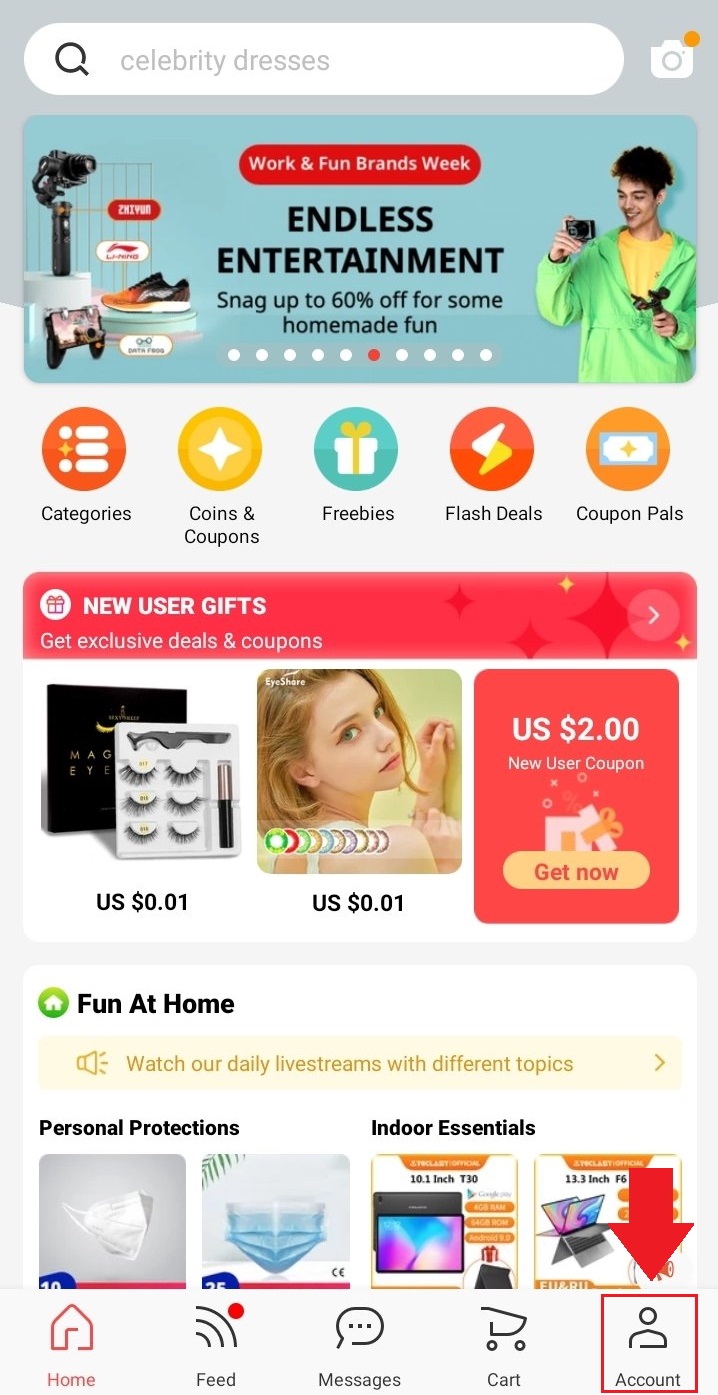
Task: Go to the Cart tab
Action: [503, 1343]
